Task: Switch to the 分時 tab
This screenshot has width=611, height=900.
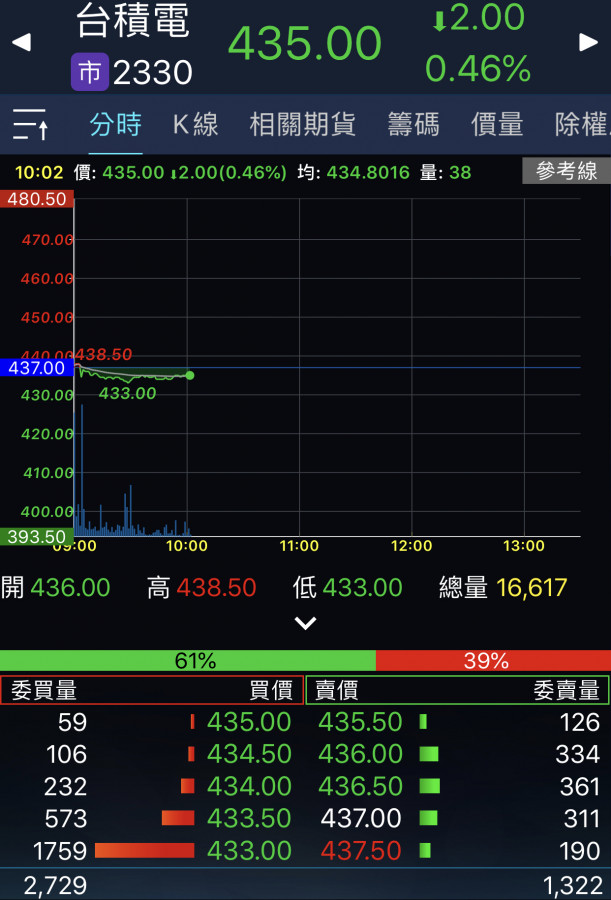Action: click(x=115, y=125)
